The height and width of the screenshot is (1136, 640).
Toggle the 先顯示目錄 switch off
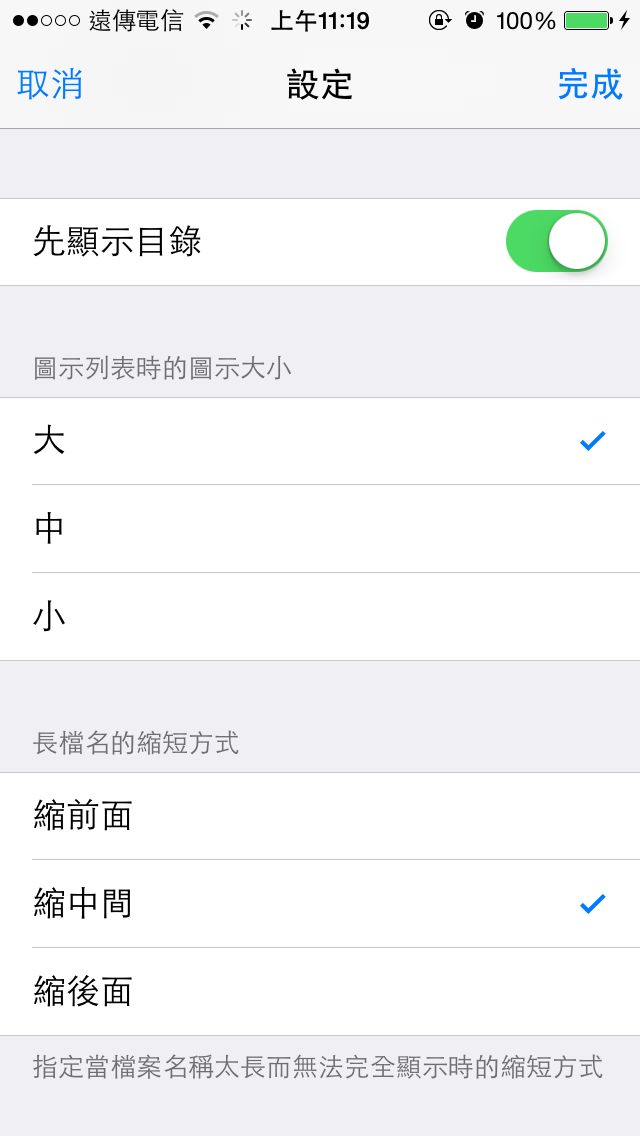click(x=556, y=241)
